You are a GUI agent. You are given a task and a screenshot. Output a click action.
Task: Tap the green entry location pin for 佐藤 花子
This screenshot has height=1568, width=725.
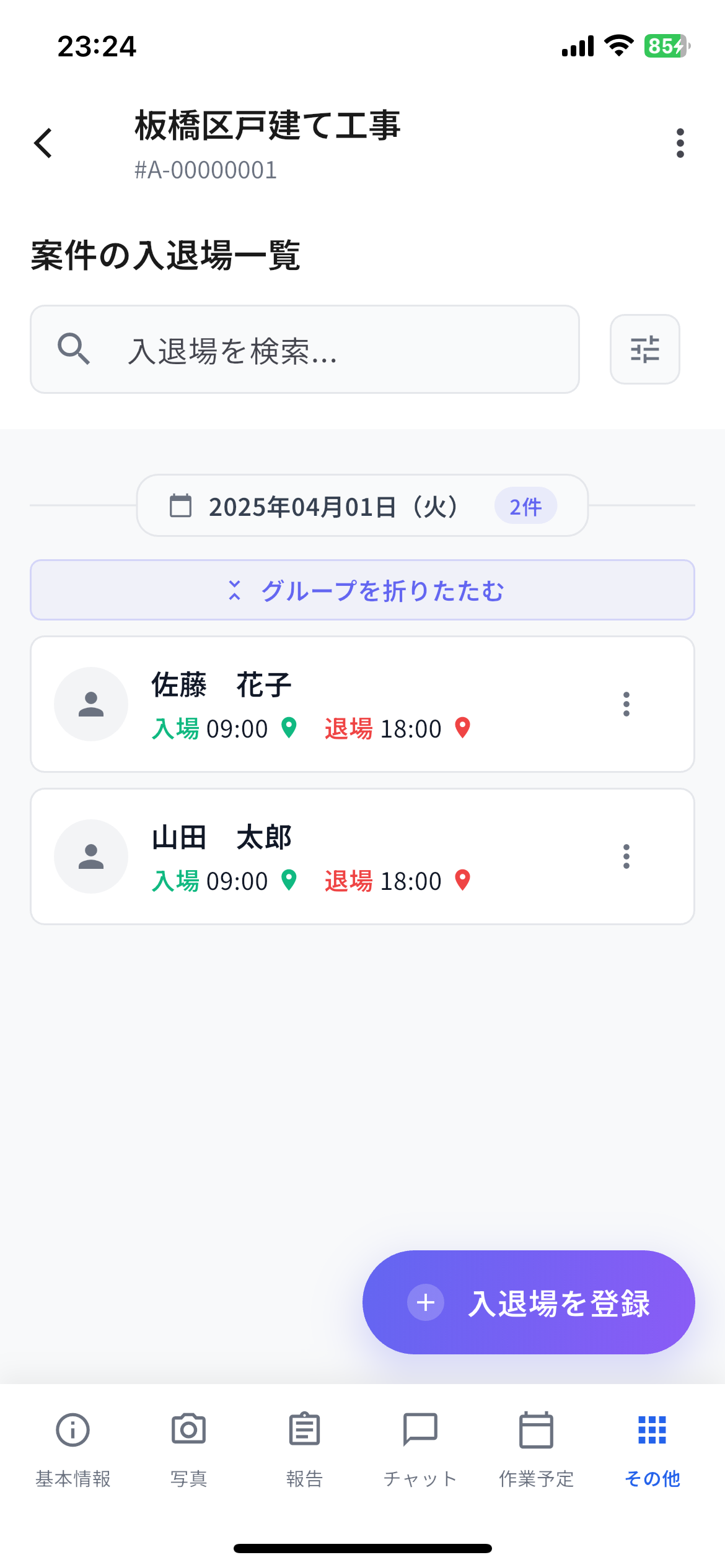[x=289, y=729]
